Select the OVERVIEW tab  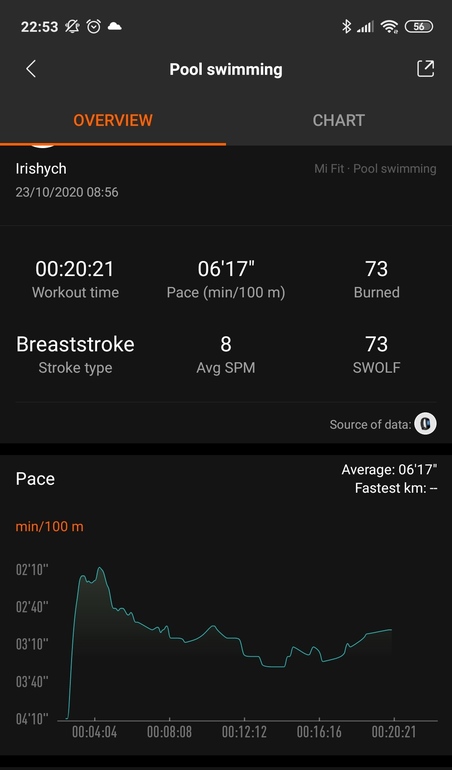pos(113,120)
